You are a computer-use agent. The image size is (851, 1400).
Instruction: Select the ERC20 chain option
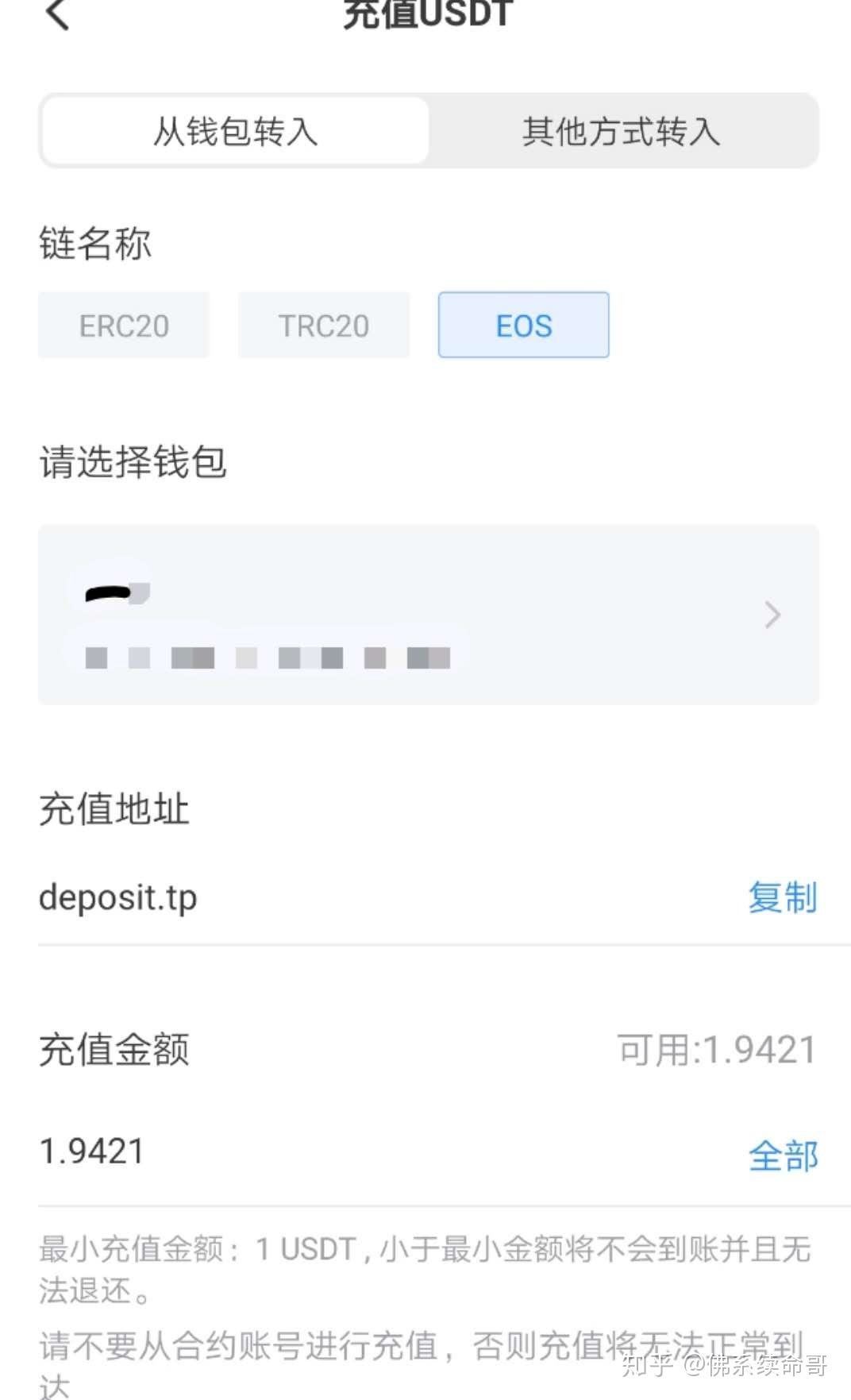click(124, 325)
